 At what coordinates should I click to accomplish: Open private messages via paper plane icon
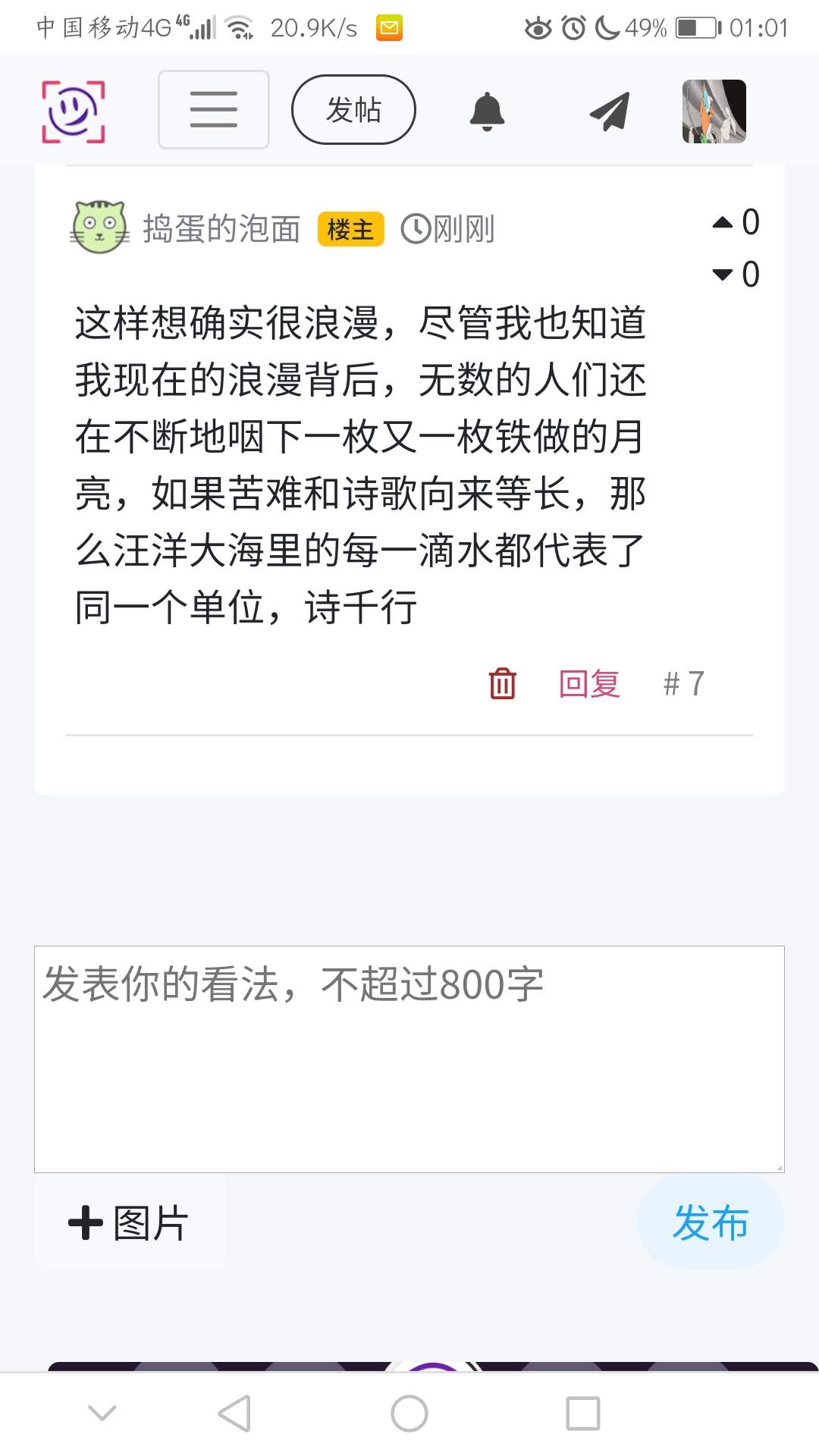[610, 111]
